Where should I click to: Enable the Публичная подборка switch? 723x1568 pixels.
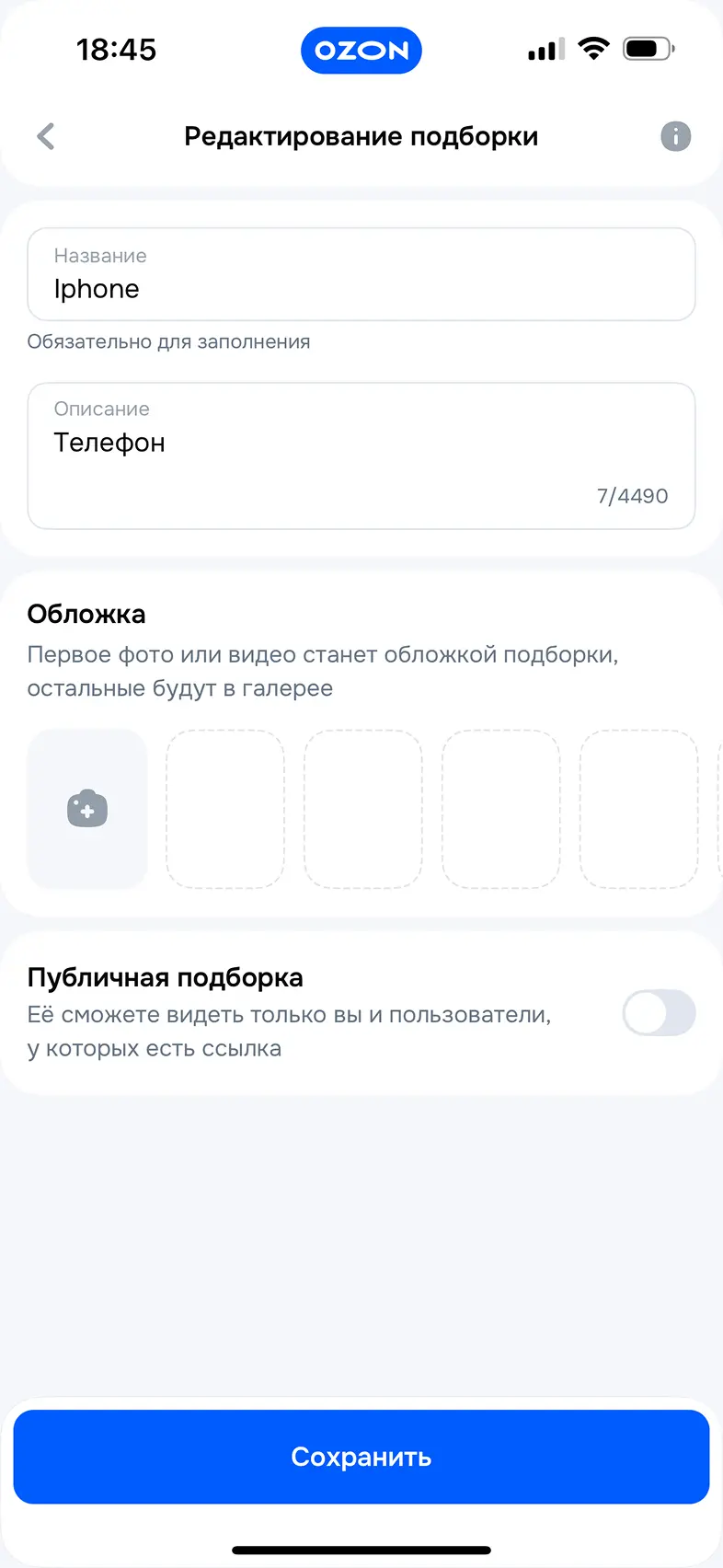tap(659, 1013)
